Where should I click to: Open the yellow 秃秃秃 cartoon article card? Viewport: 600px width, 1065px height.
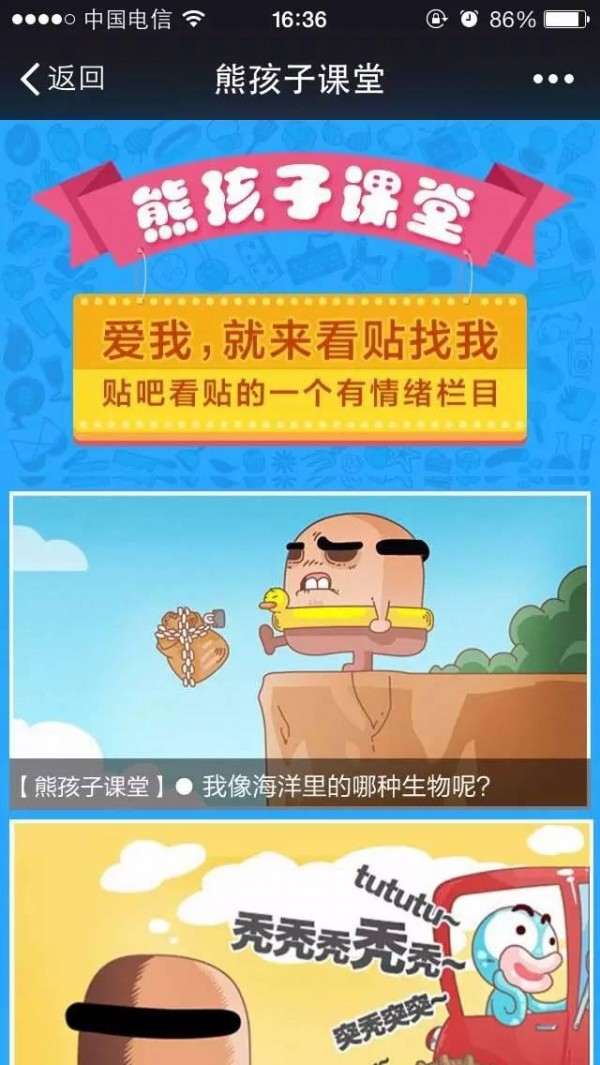[299, 945]
